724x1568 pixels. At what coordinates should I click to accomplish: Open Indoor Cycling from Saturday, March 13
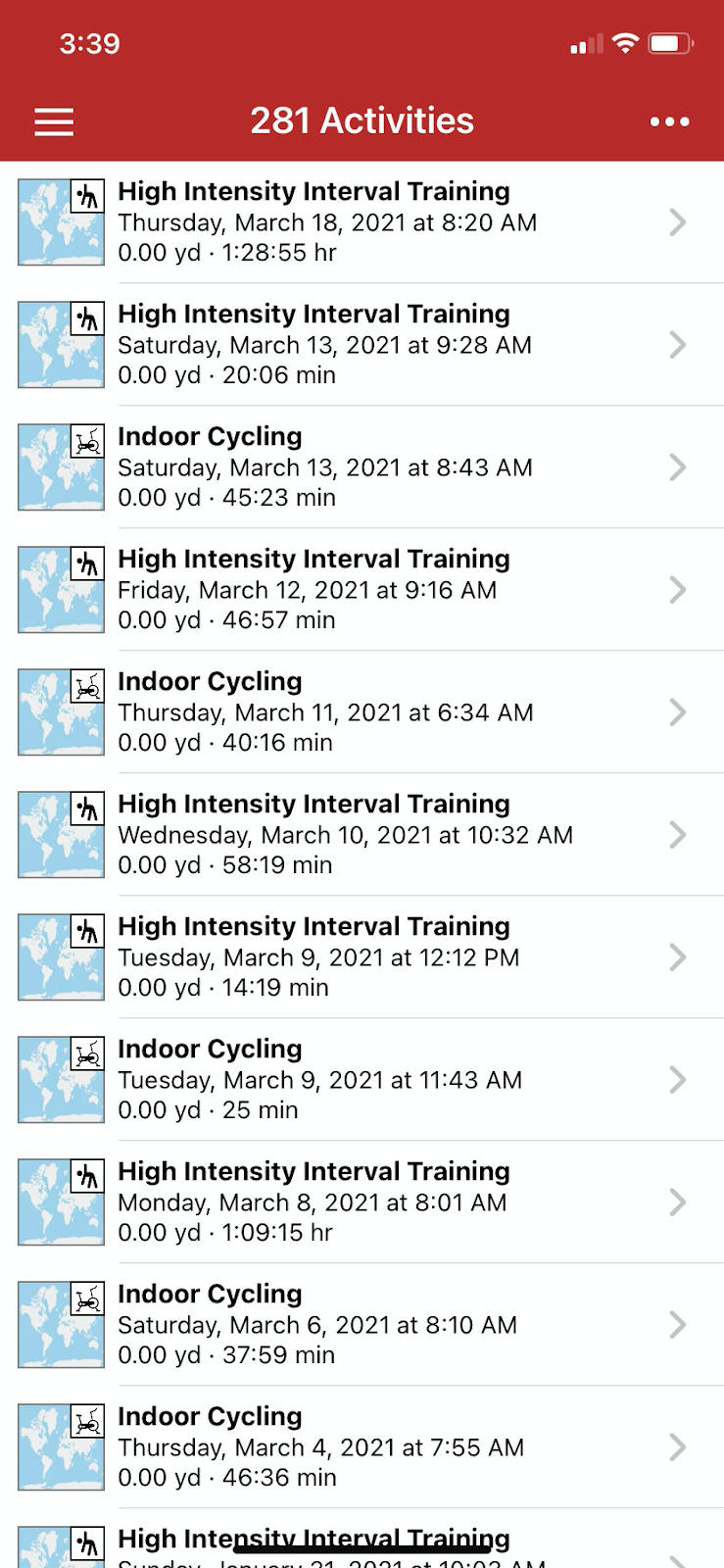(x=362, y=467)
